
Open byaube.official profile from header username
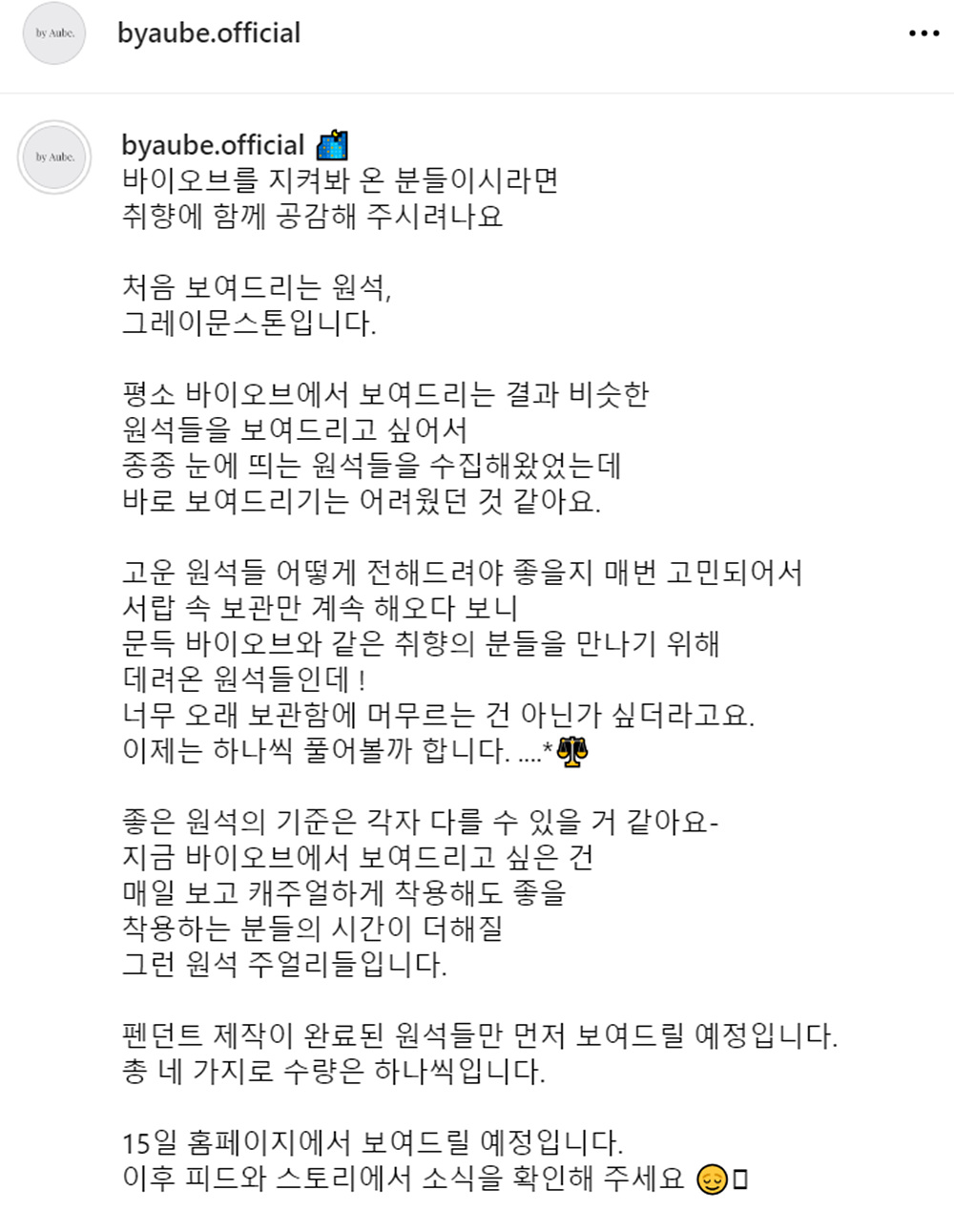(x=209, y=33)
